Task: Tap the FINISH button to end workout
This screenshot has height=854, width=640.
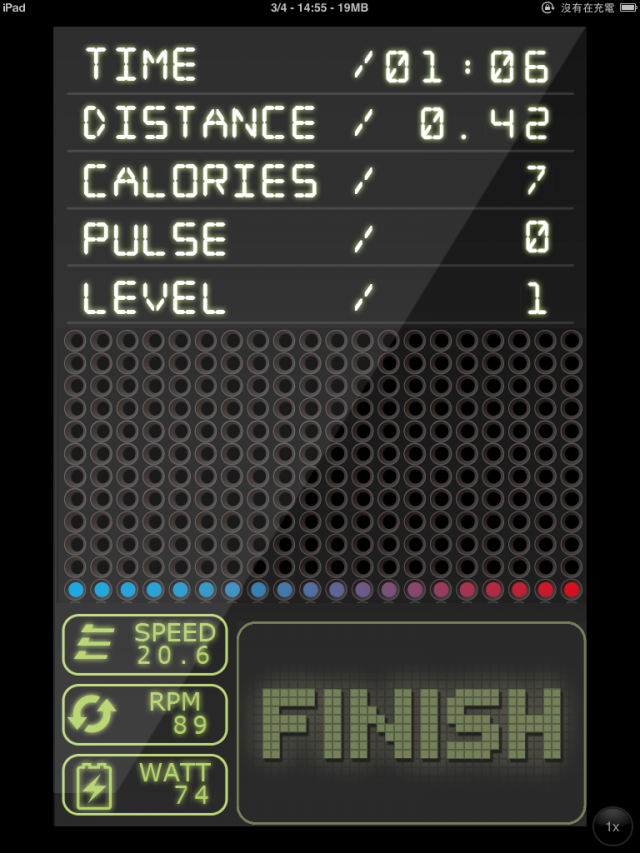Action: [x=411, y=723]
